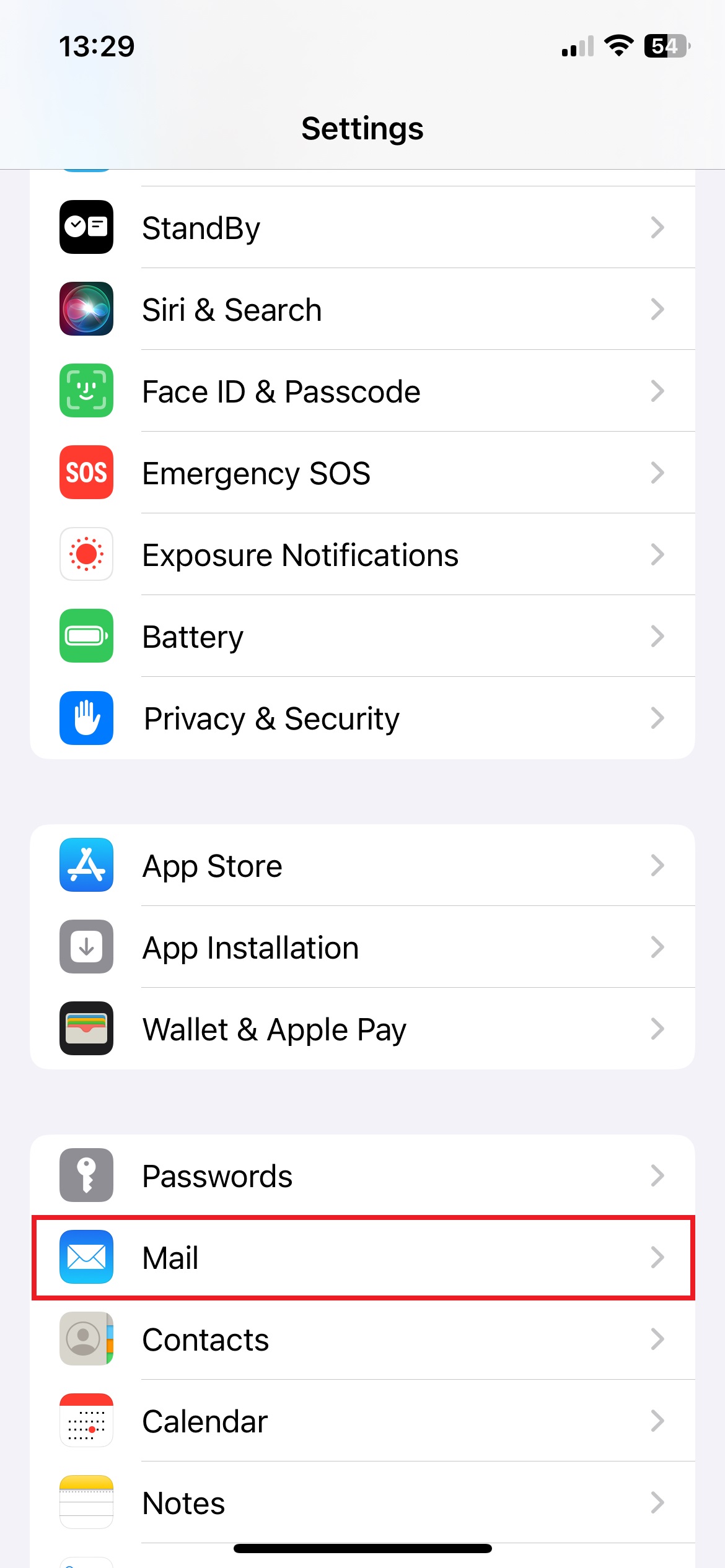Select Emergency SOS
This screenshot has width=725, height=1568.
(362, 473)
